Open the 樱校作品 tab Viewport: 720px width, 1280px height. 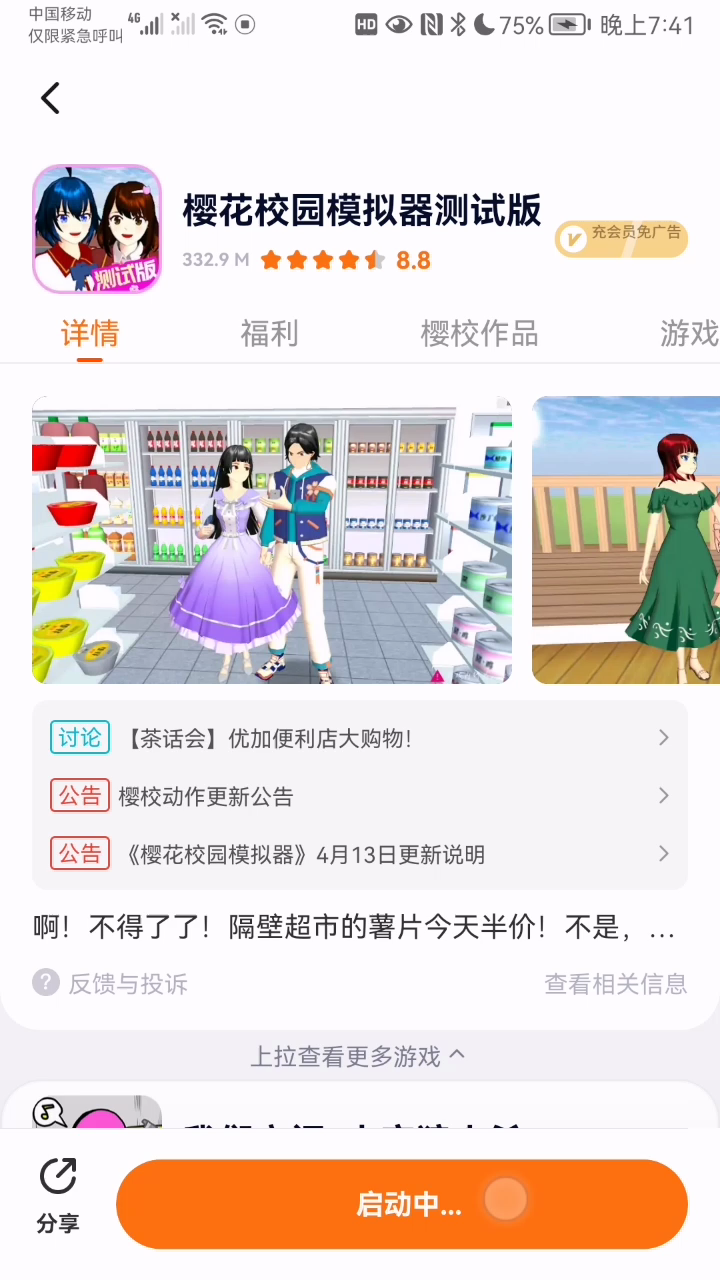pos(479,334)
